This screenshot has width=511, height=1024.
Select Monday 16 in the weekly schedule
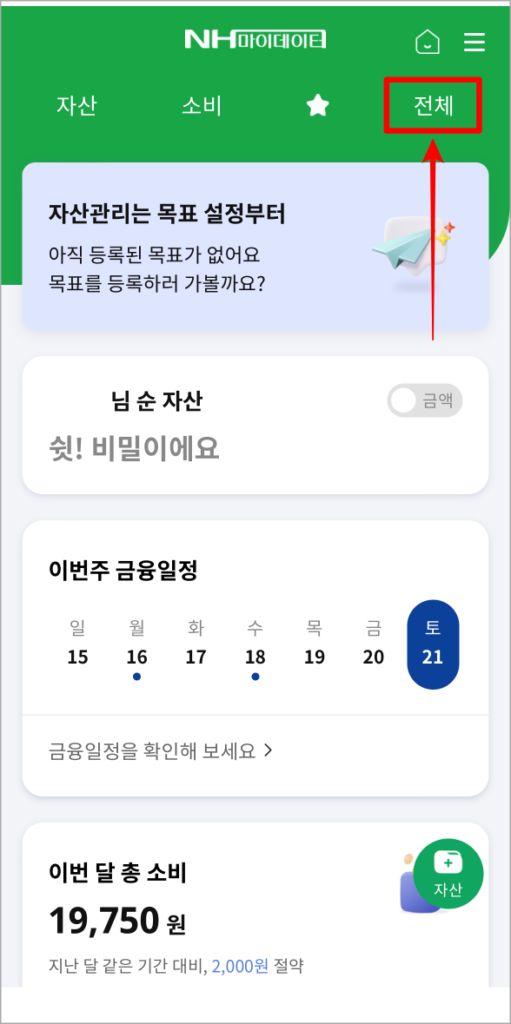tap(137, 646)
